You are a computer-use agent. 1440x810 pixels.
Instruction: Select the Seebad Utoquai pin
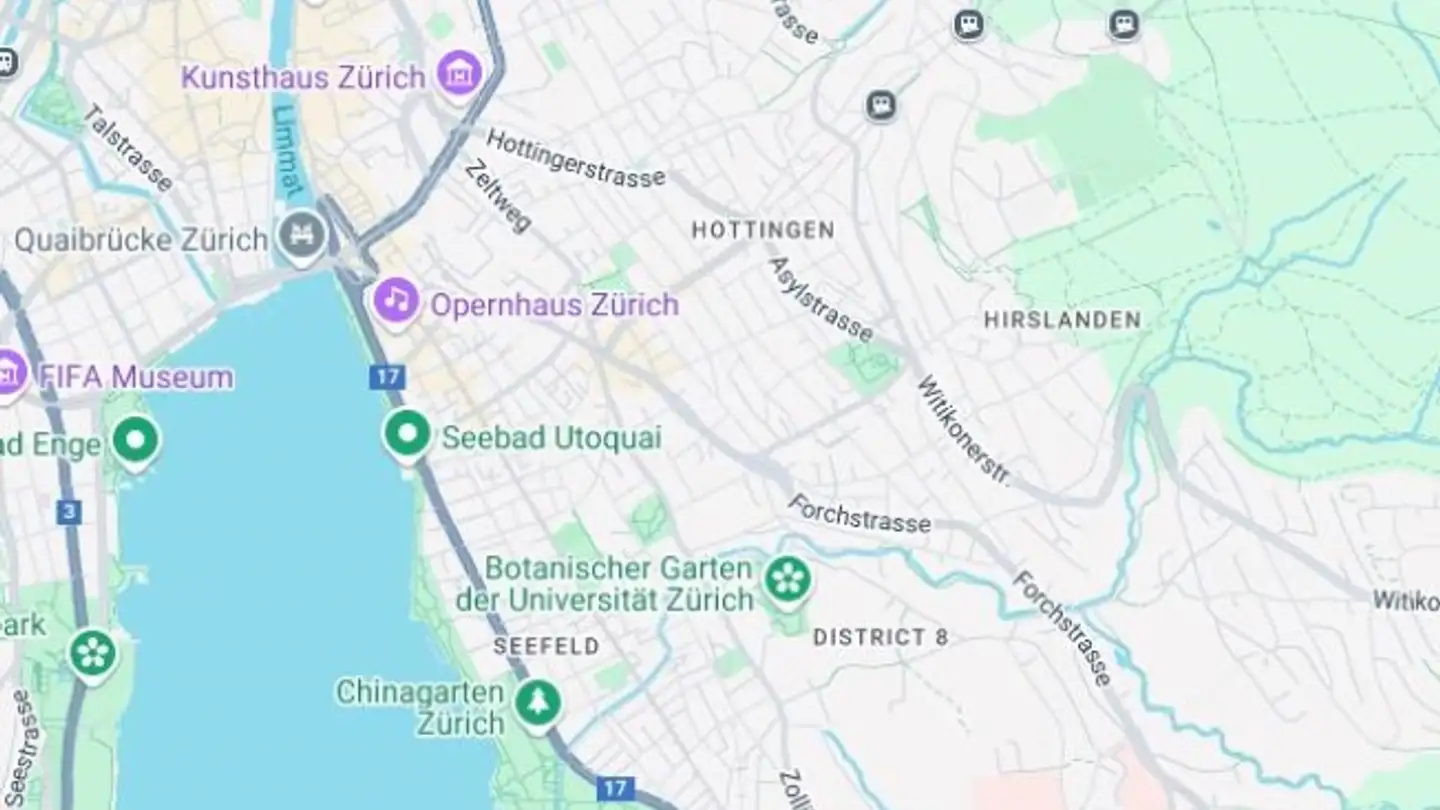click(x=407, y=435)
